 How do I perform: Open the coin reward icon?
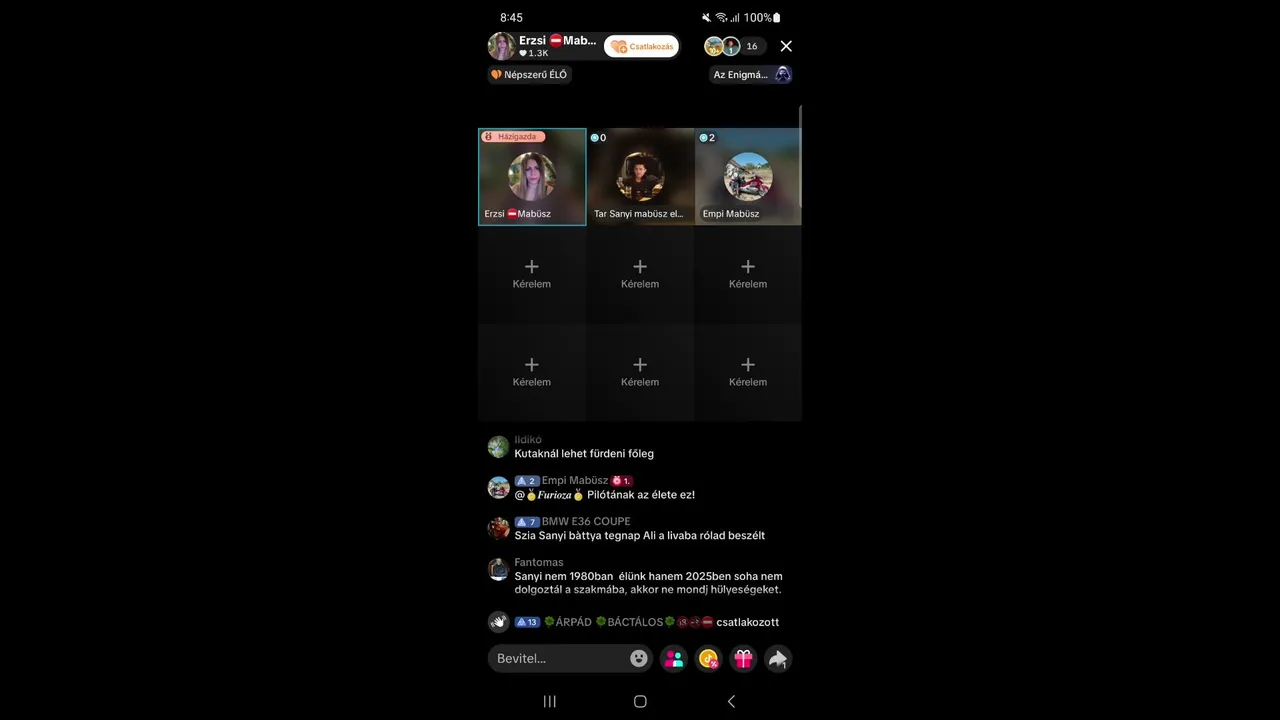tap(708, 658)
